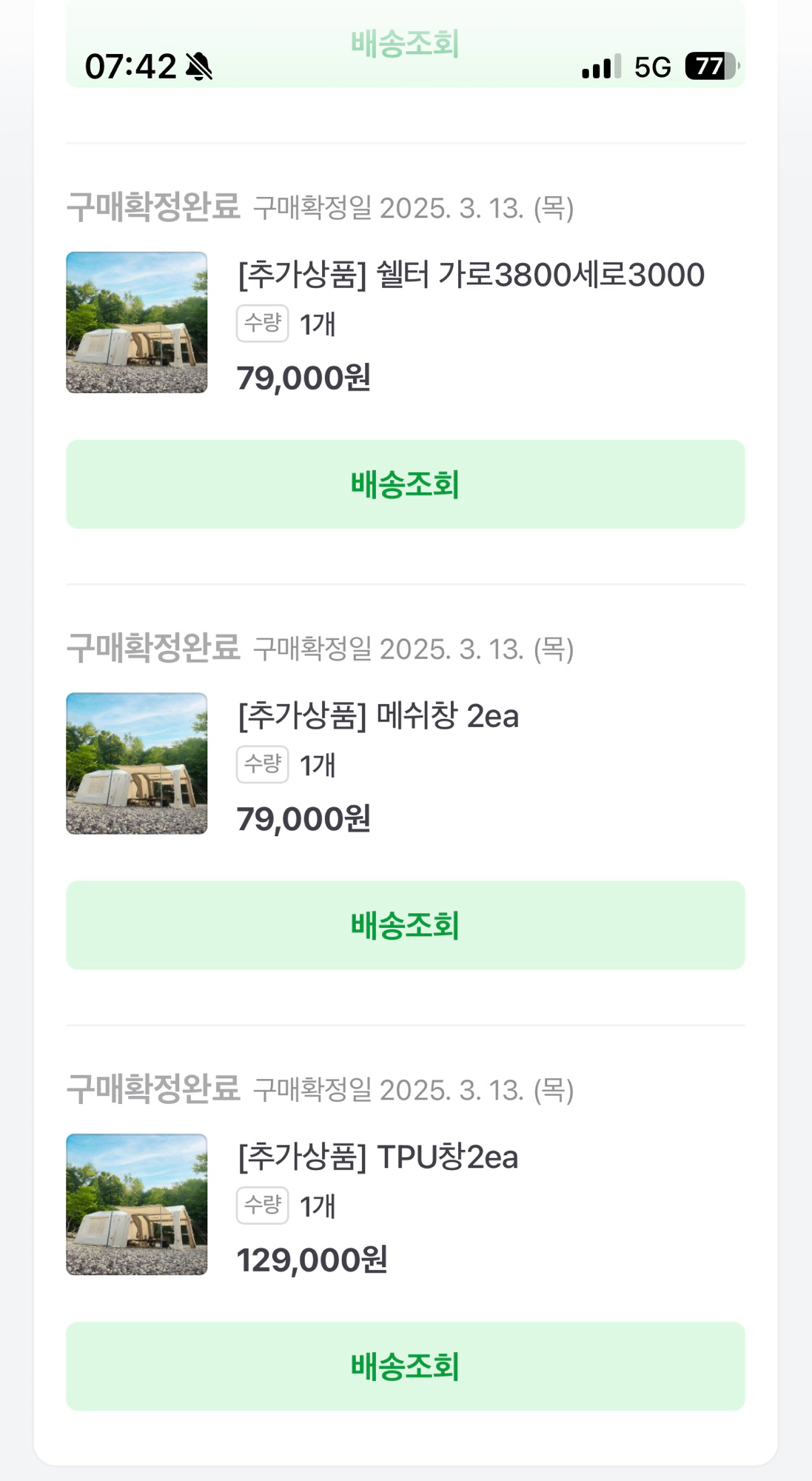
Task: Click the 메쉬창 order tent thumbnail image
Action: click(137, 763)
